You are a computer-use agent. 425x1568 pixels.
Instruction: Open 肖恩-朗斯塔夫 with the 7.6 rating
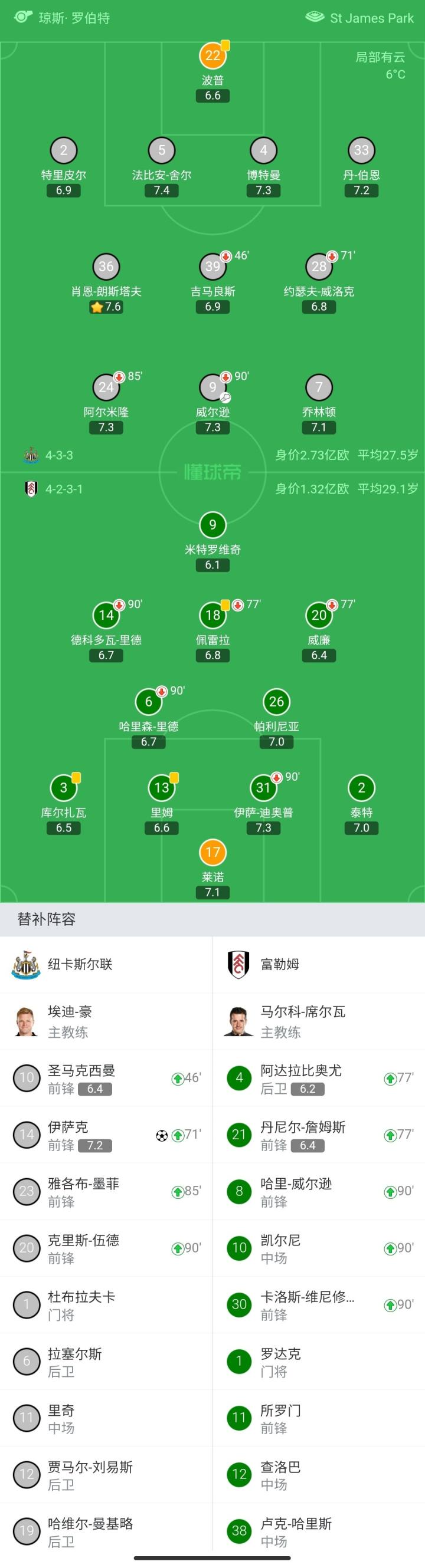(106, 267)
